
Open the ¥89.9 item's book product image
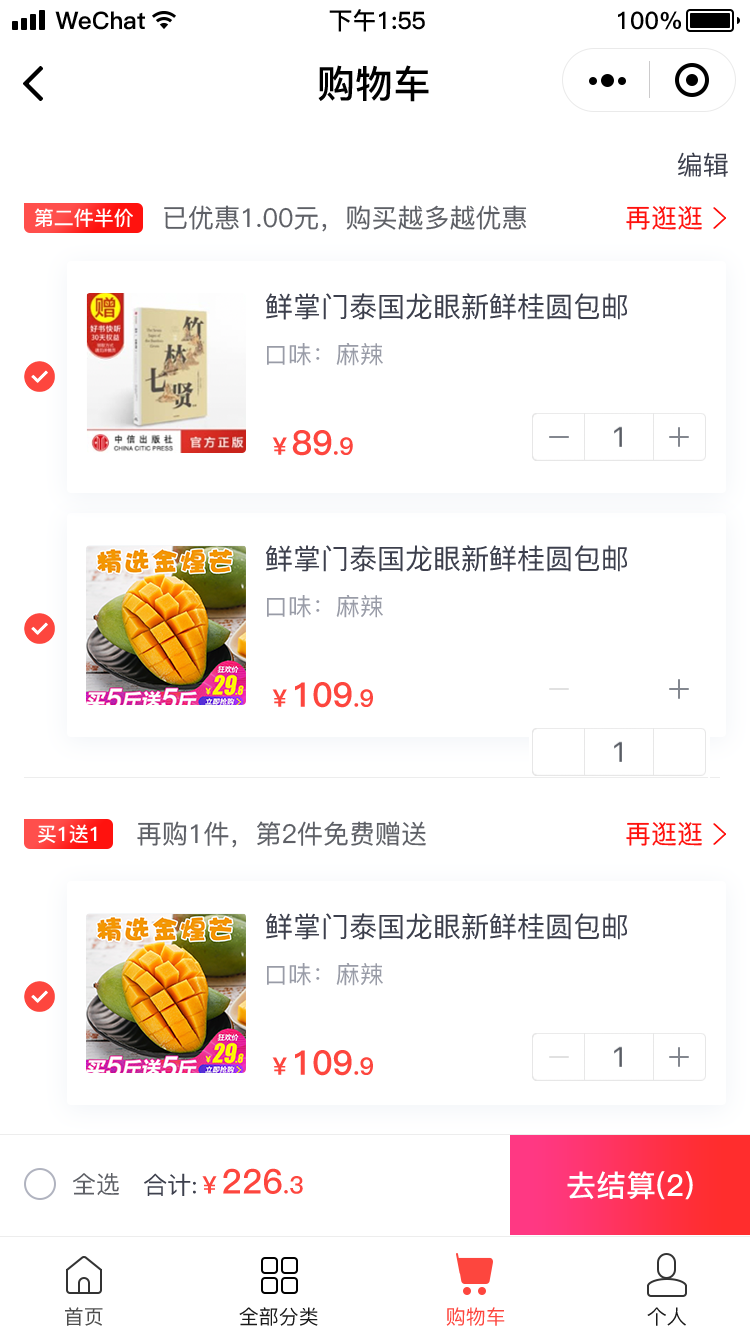[x=166, y=373]
